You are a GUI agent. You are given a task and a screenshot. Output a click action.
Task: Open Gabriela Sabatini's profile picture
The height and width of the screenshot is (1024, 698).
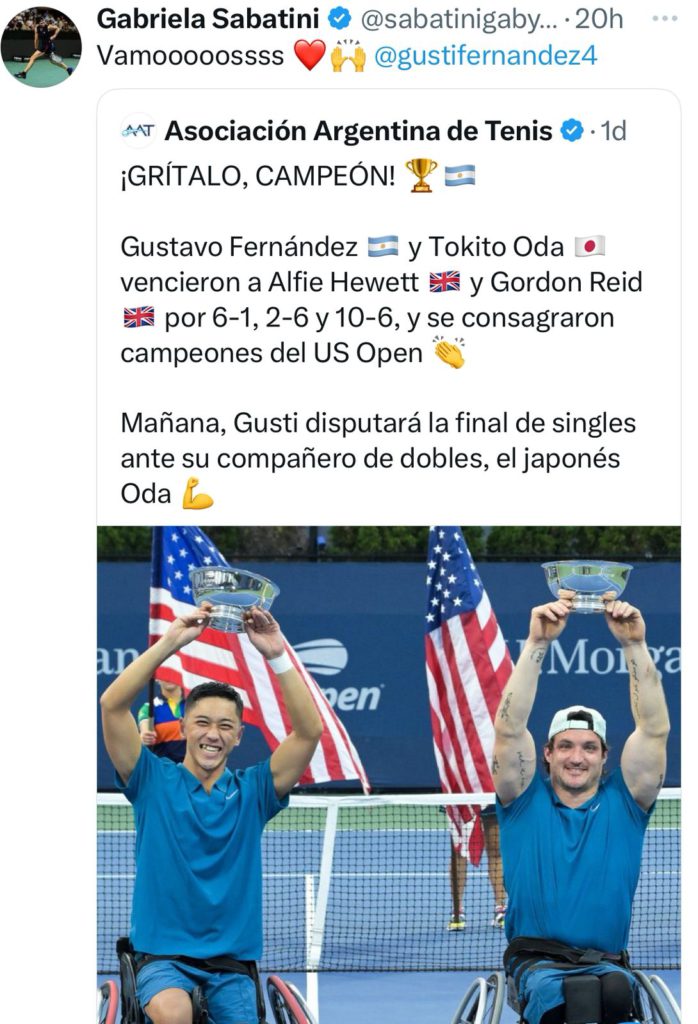41,47
